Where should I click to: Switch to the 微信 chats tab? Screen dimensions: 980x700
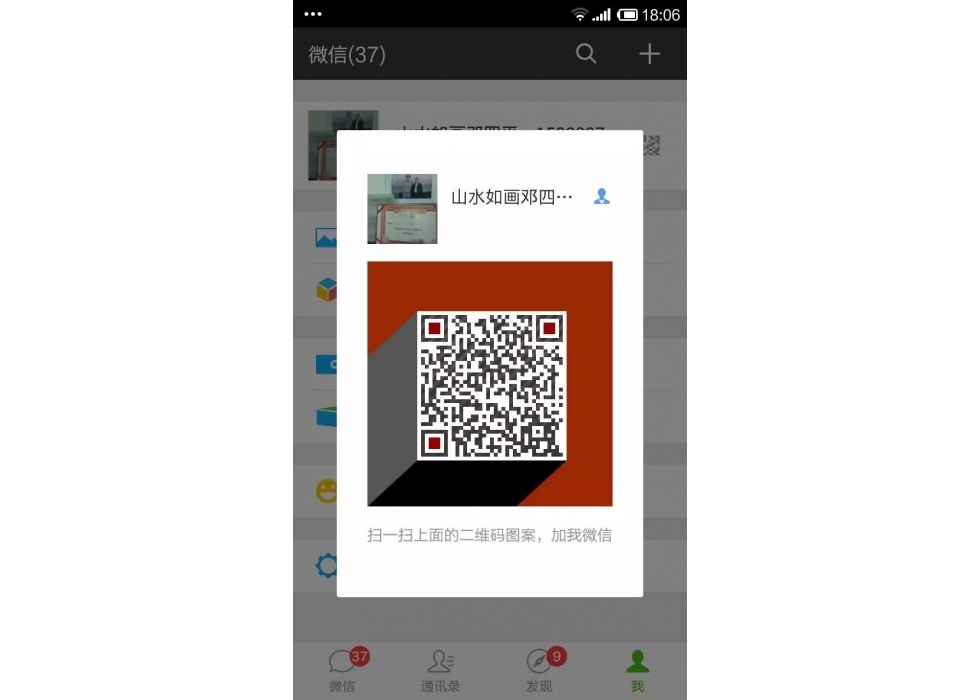[x=342, y=669]
